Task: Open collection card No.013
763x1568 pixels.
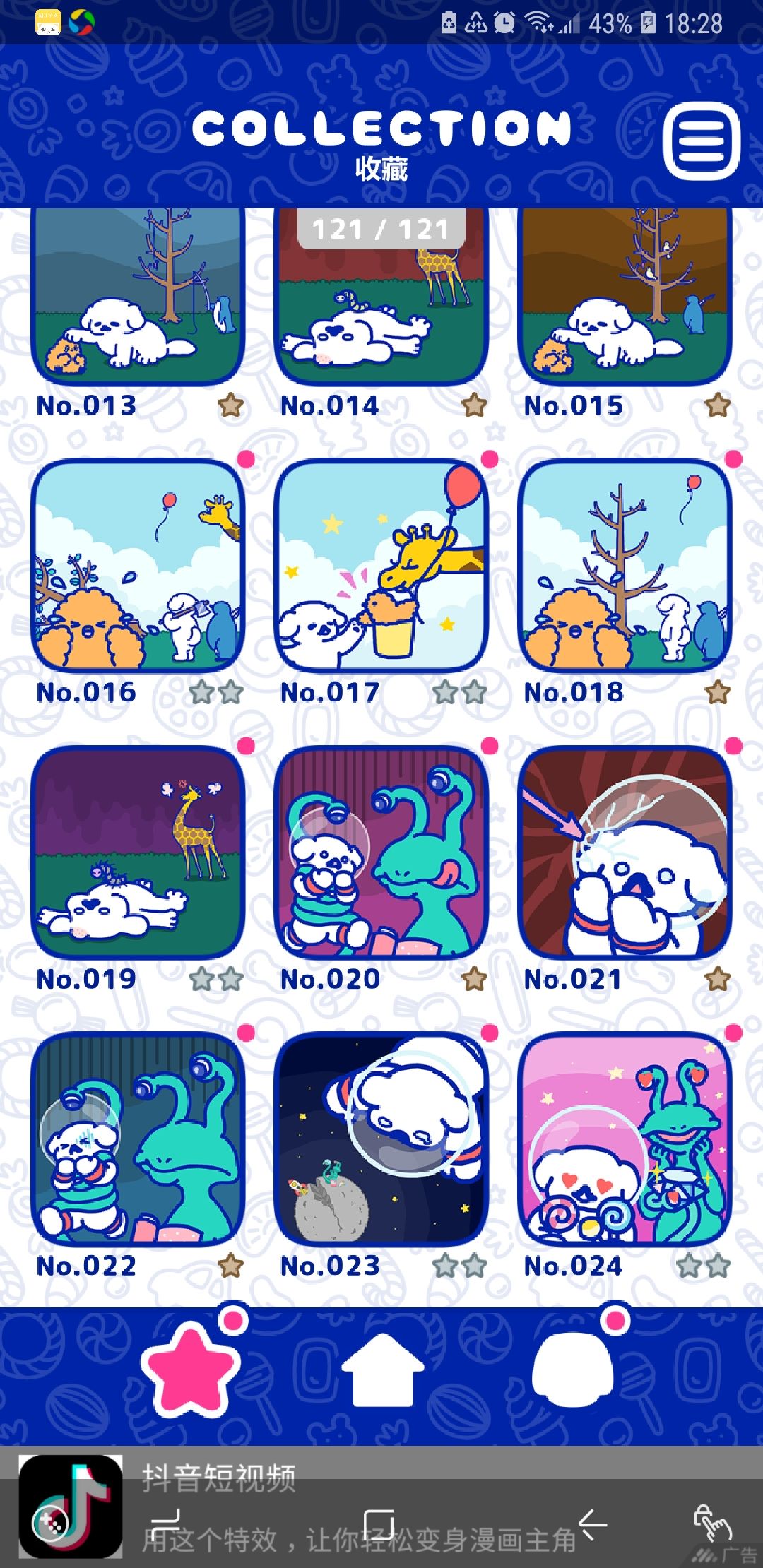Action: click(x=138, y=297)
